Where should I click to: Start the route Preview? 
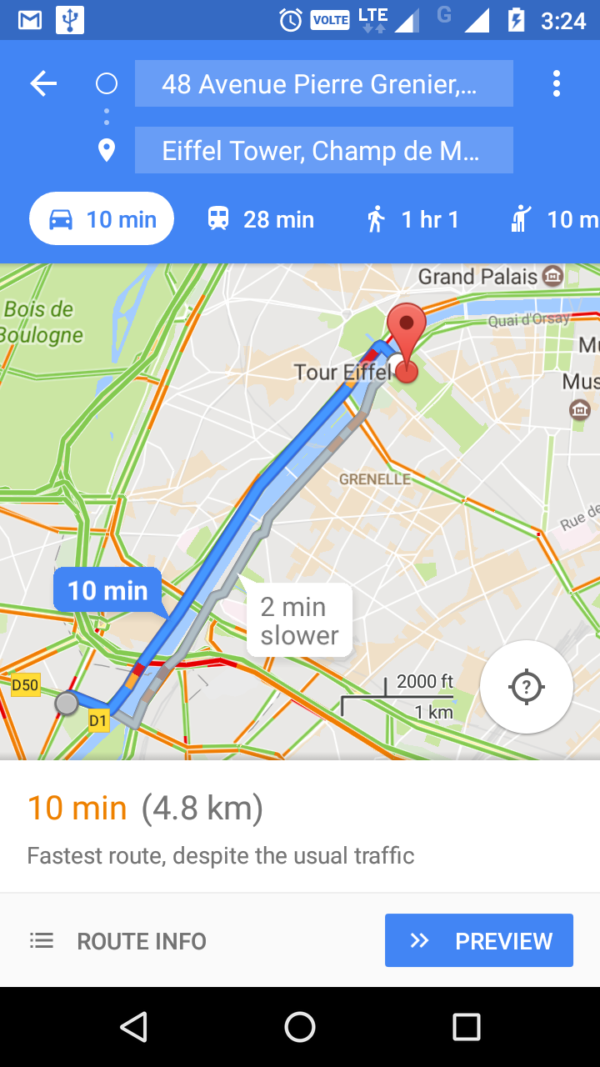[479, 941]
